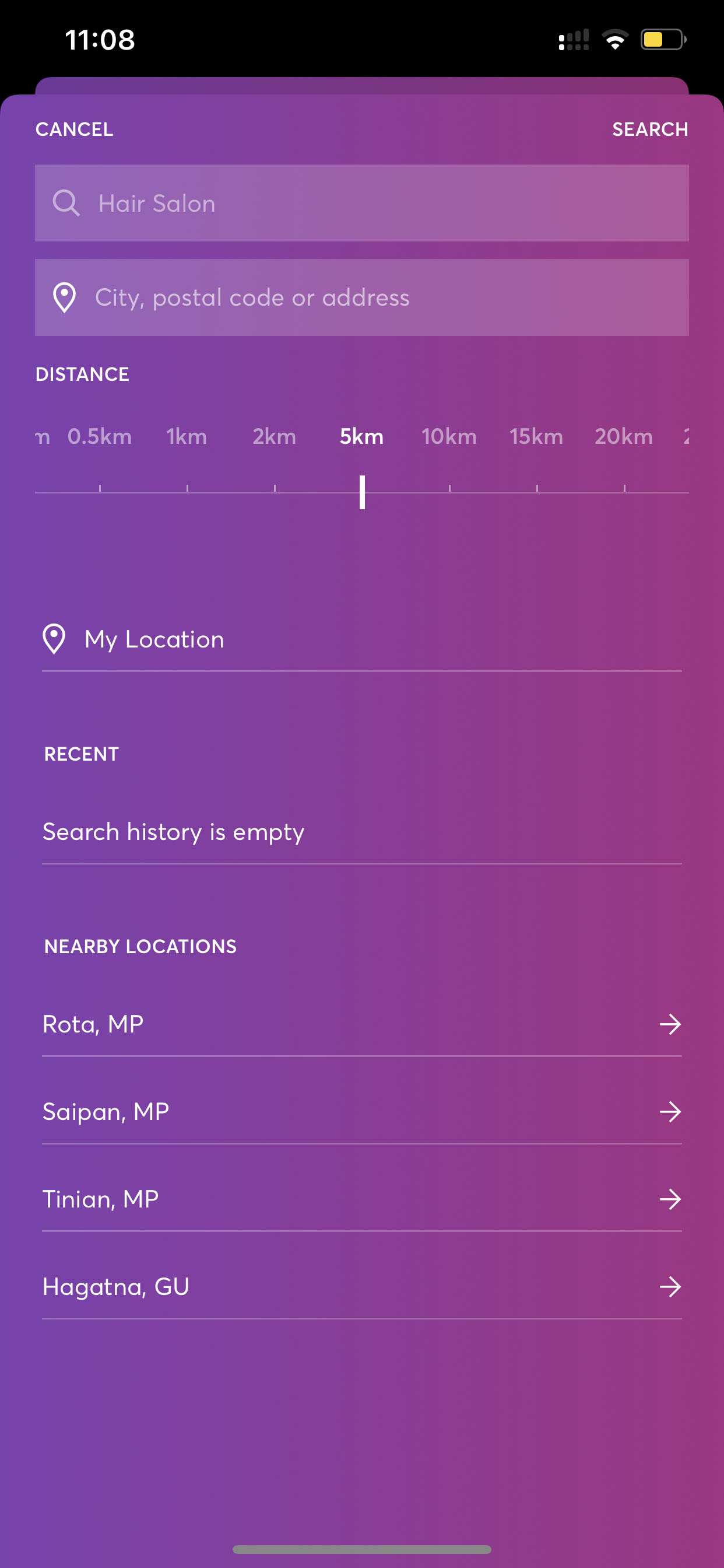Enter city, postal code or address field
The image size is (724, 1568).
tap(361, 297)
